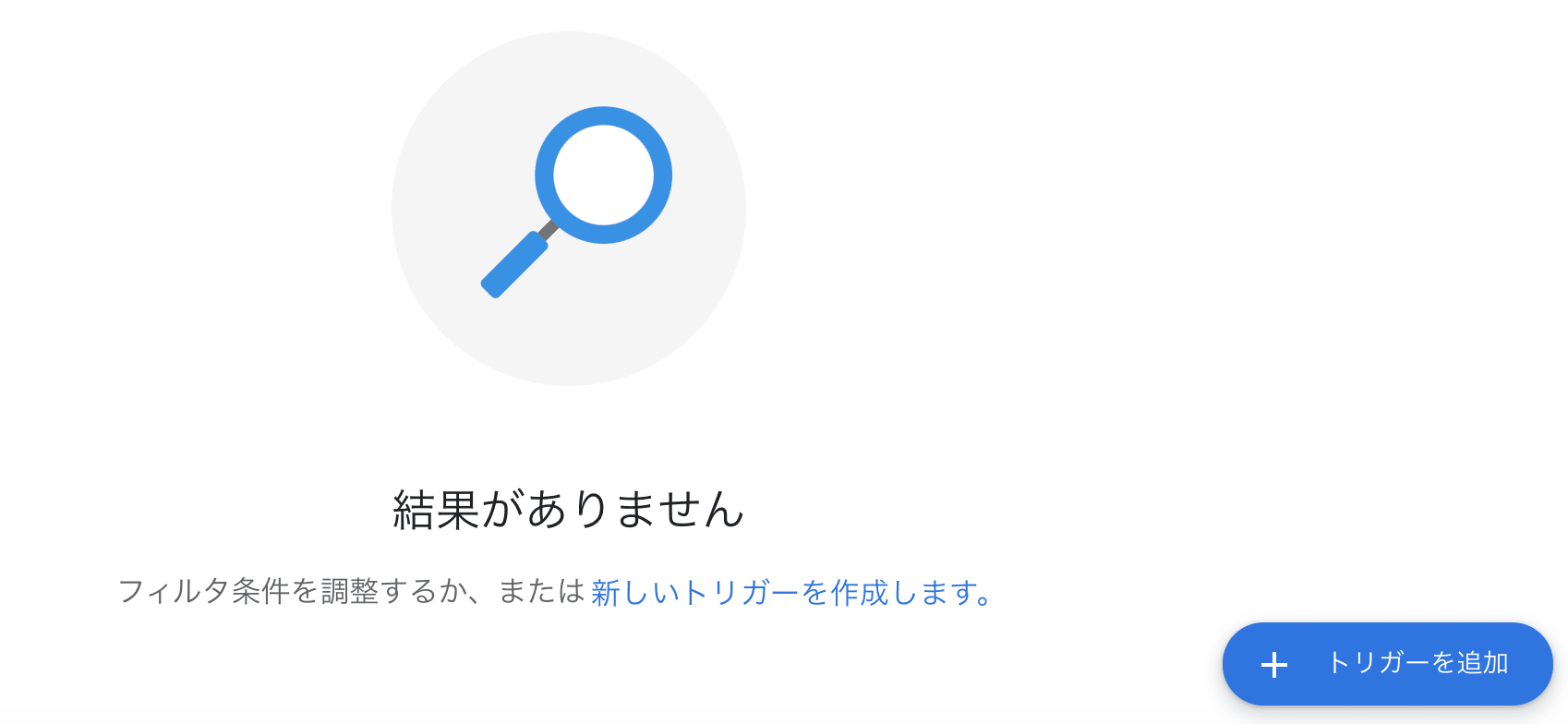This screenshot has width=1568, height=724.
Task: Tap the トリガーを追加 floating button
Action: [1387, 664]
